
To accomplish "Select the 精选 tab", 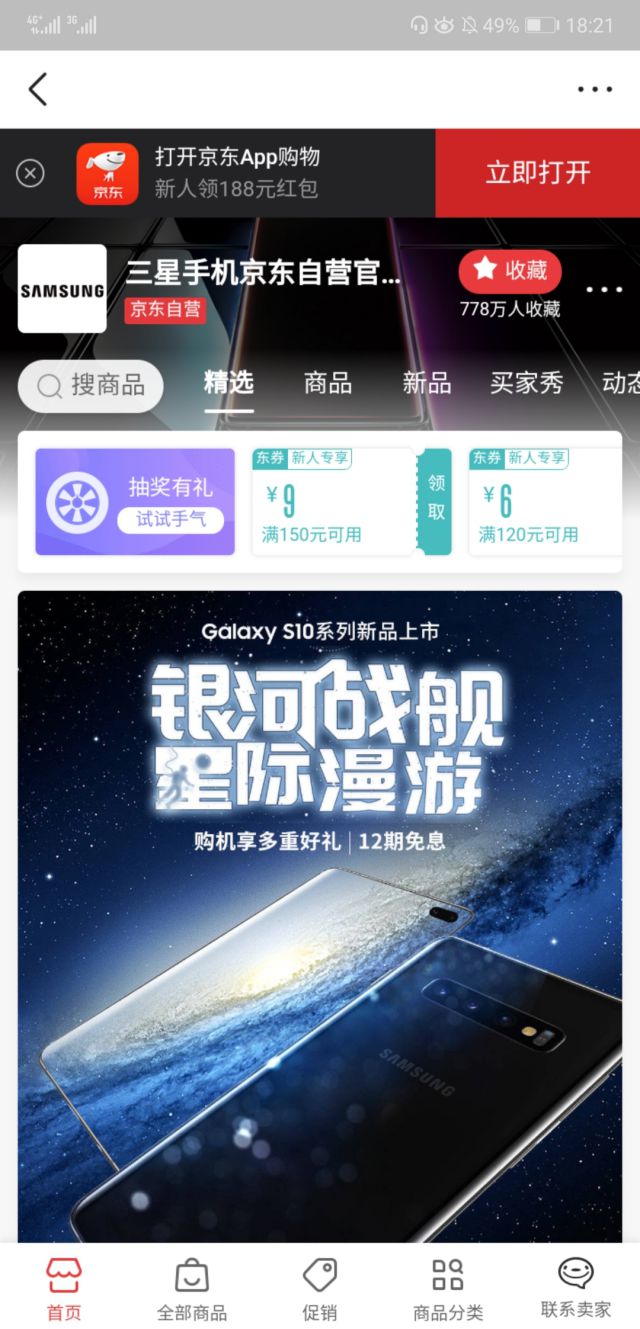I will point(229,383).
